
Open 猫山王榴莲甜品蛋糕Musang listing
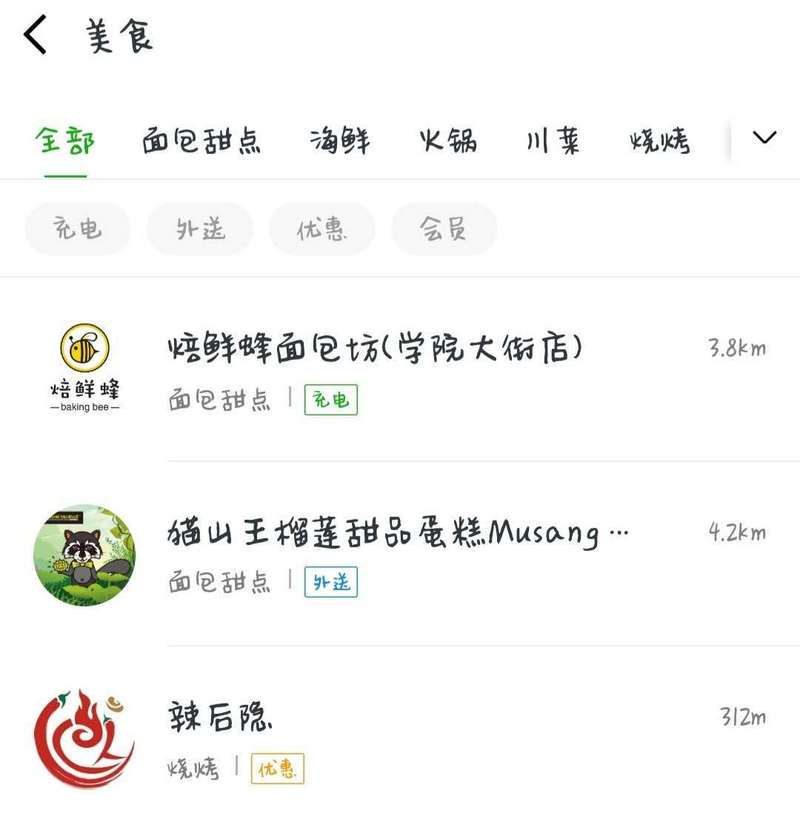(398, 534)
